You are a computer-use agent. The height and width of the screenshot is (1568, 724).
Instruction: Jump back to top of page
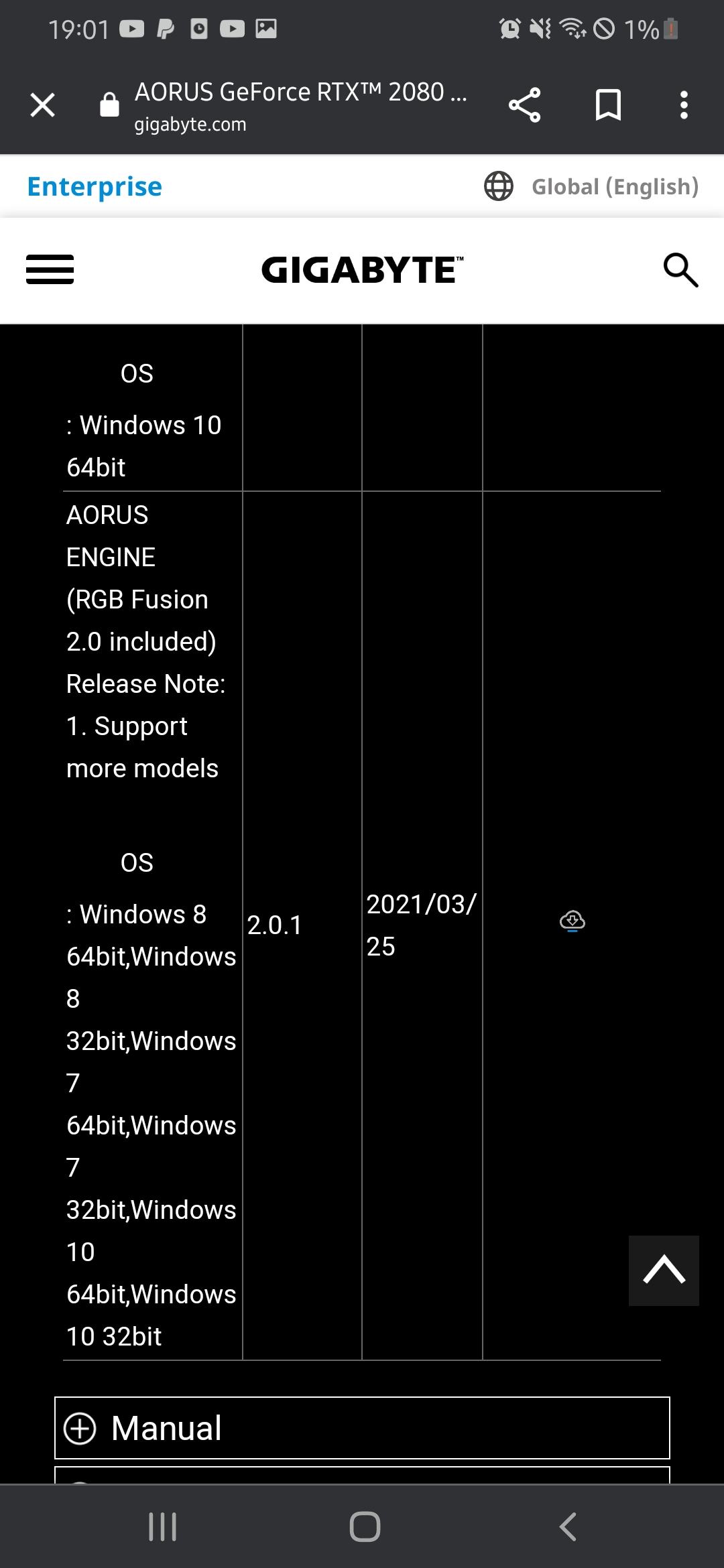coord(664,1270)
